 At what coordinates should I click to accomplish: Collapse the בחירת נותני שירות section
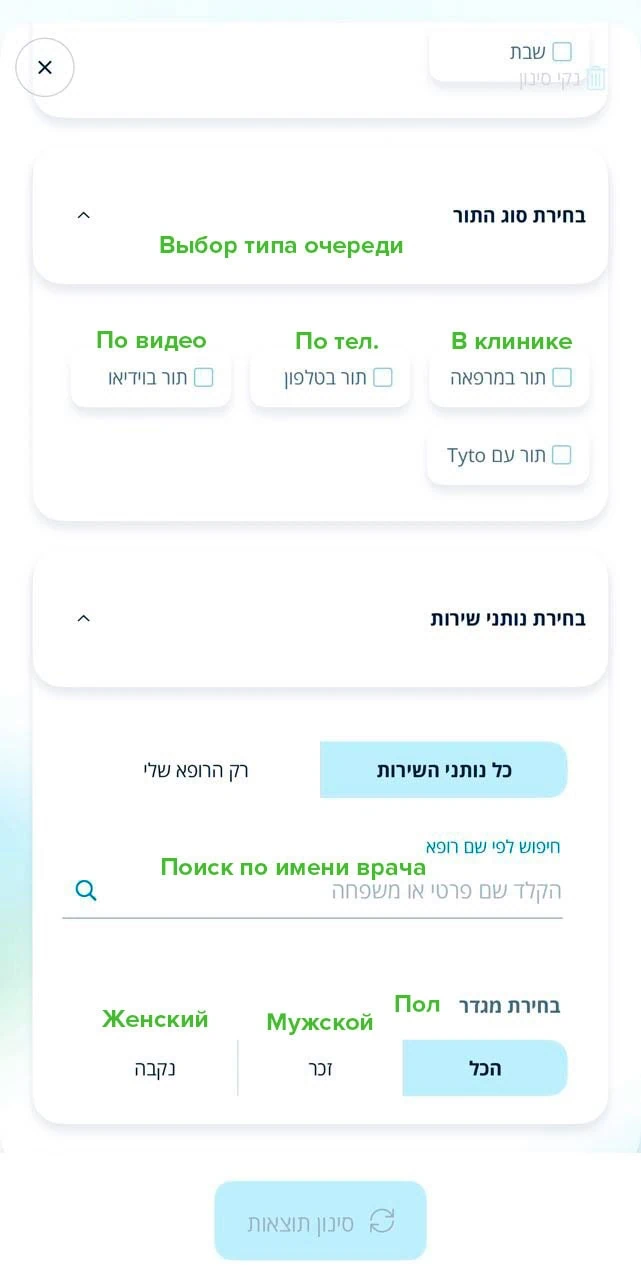tap(84, 618)
